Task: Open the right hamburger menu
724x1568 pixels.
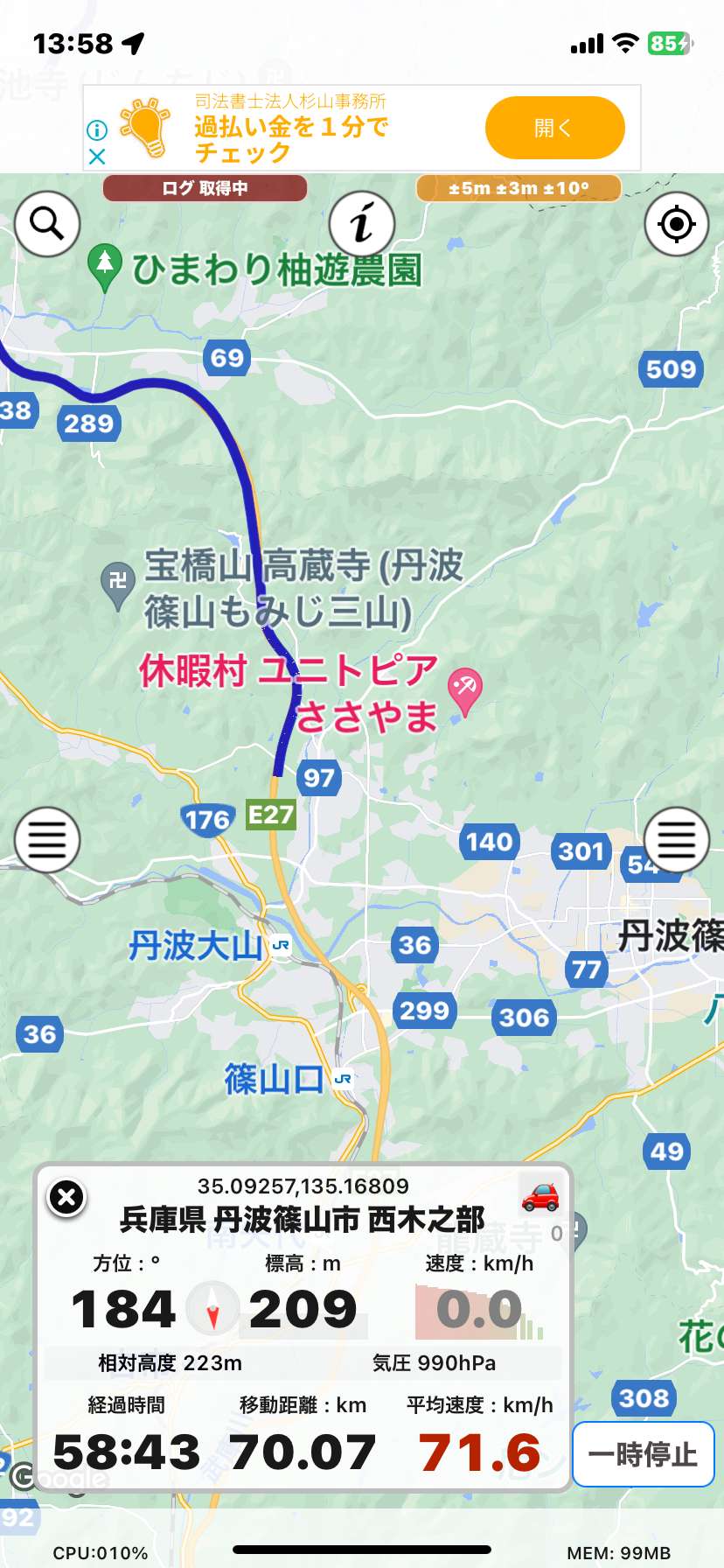Action: [x=676, y=840]
